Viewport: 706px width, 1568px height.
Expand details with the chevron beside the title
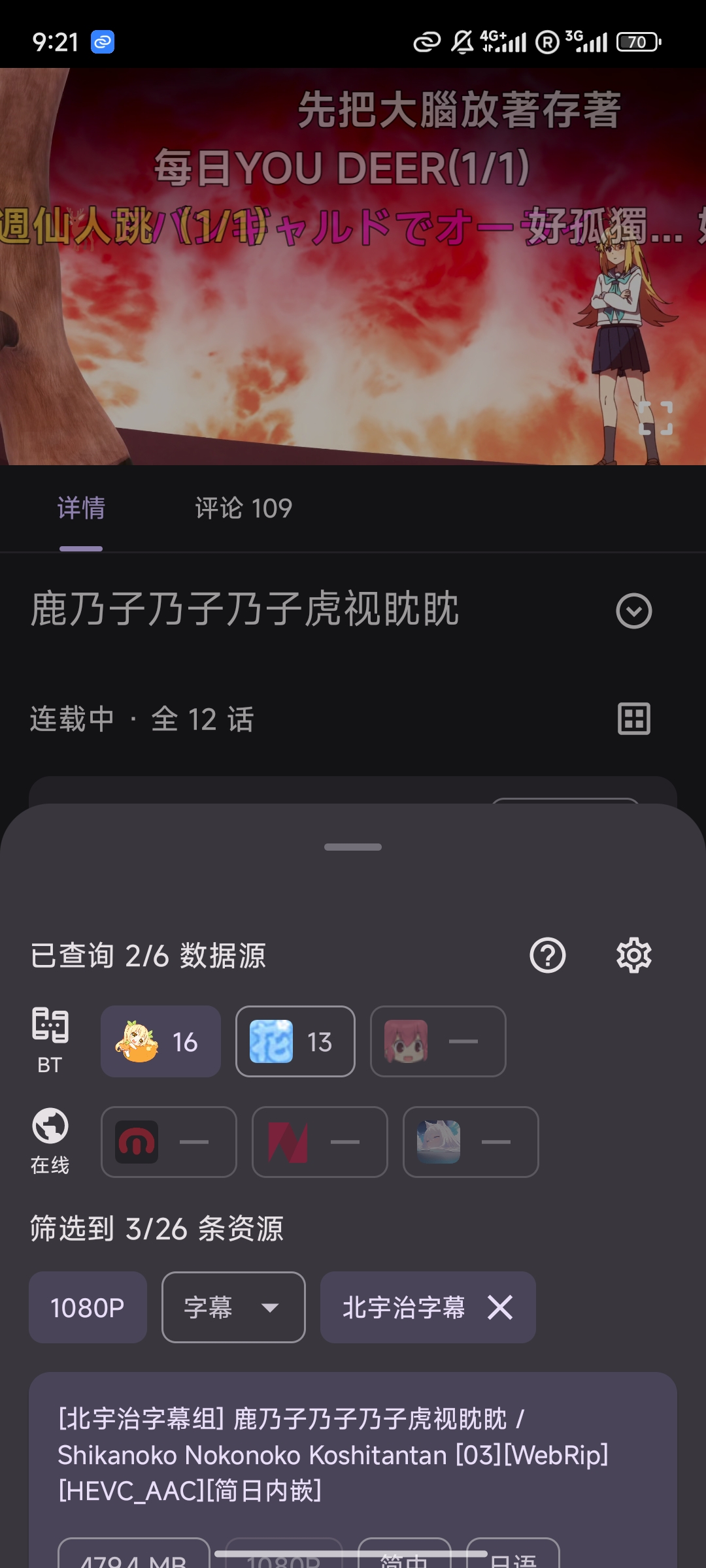[x=633, y=612]
